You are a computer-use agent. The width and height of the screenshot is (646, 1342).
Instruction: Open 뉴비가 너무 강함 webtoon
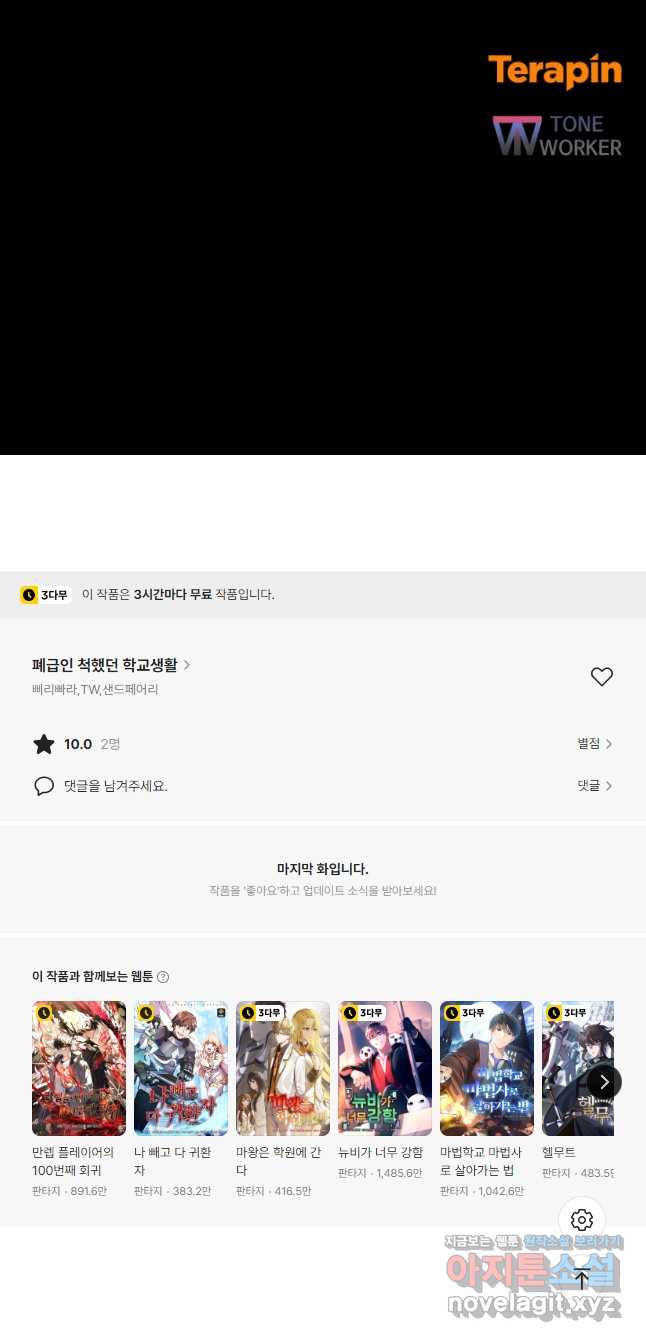385,1068
